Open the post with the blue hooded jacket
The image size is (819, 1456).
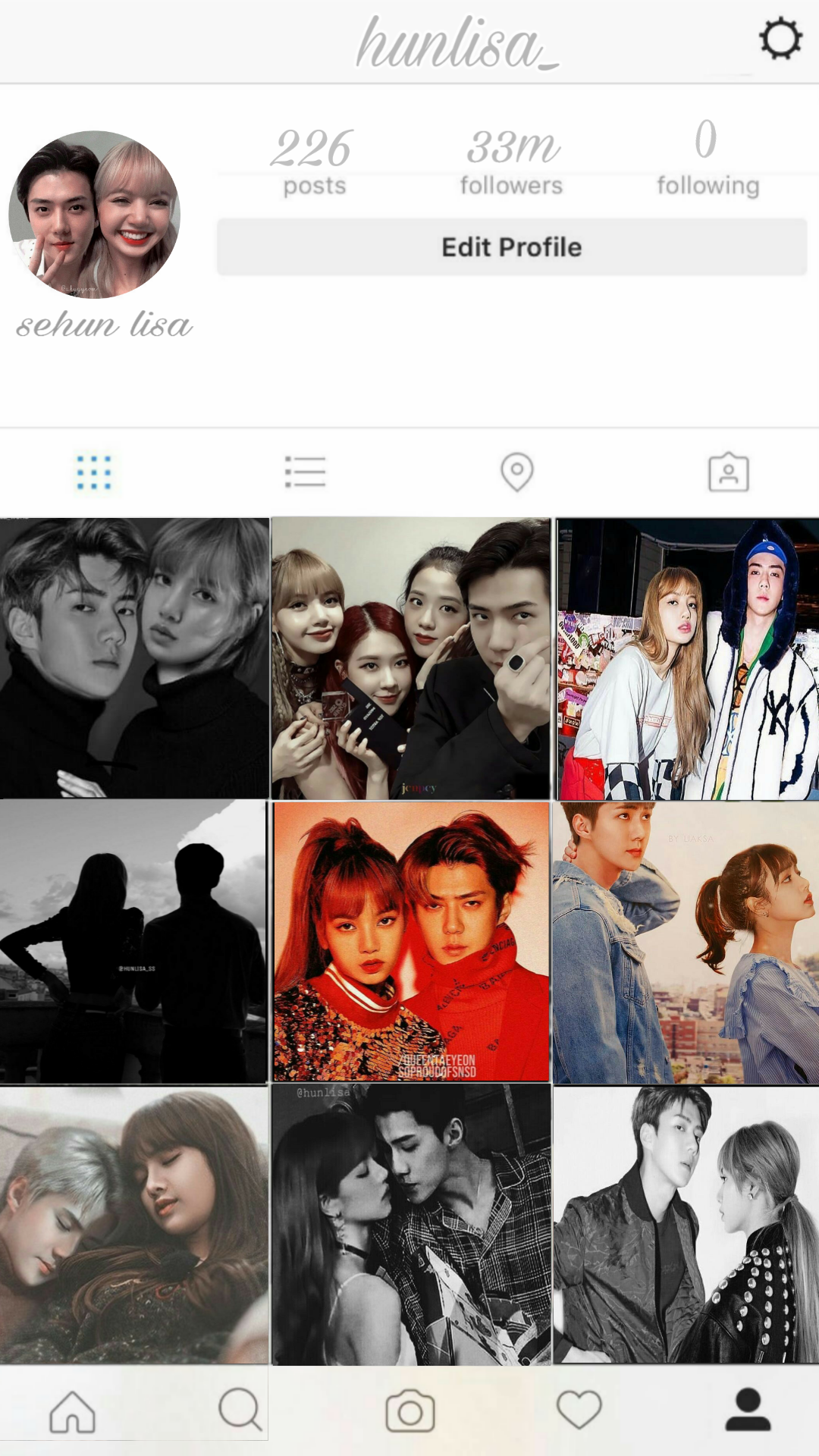687,658
